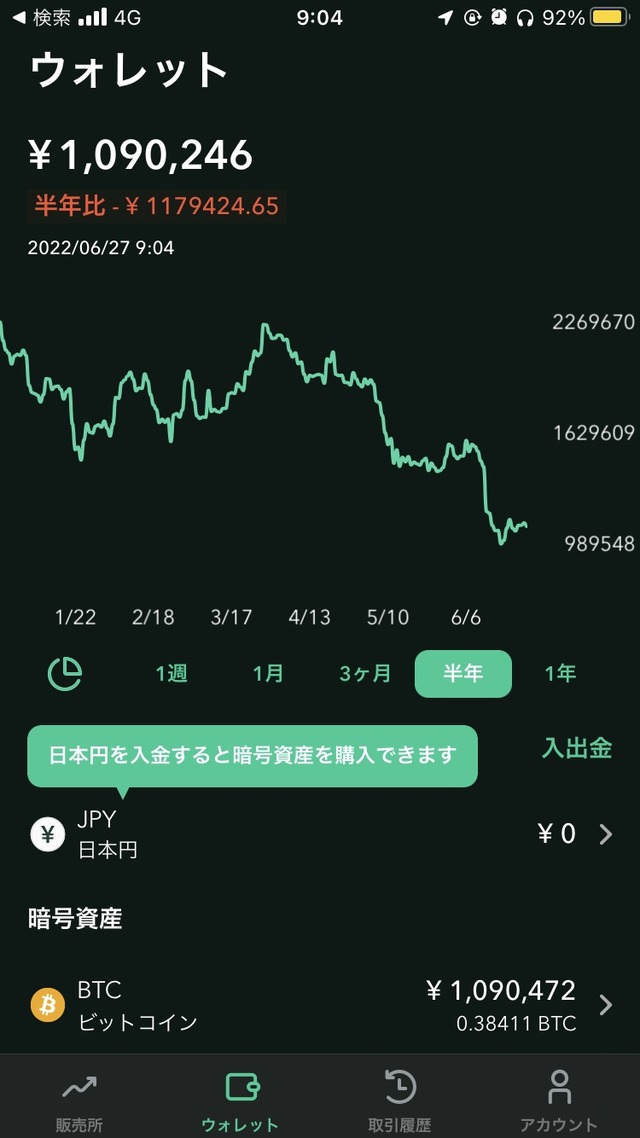The width and height of the screenshot is (640, 1138).
Task: Switch to 取引履歴 tab
Action: click(400, 1100)
